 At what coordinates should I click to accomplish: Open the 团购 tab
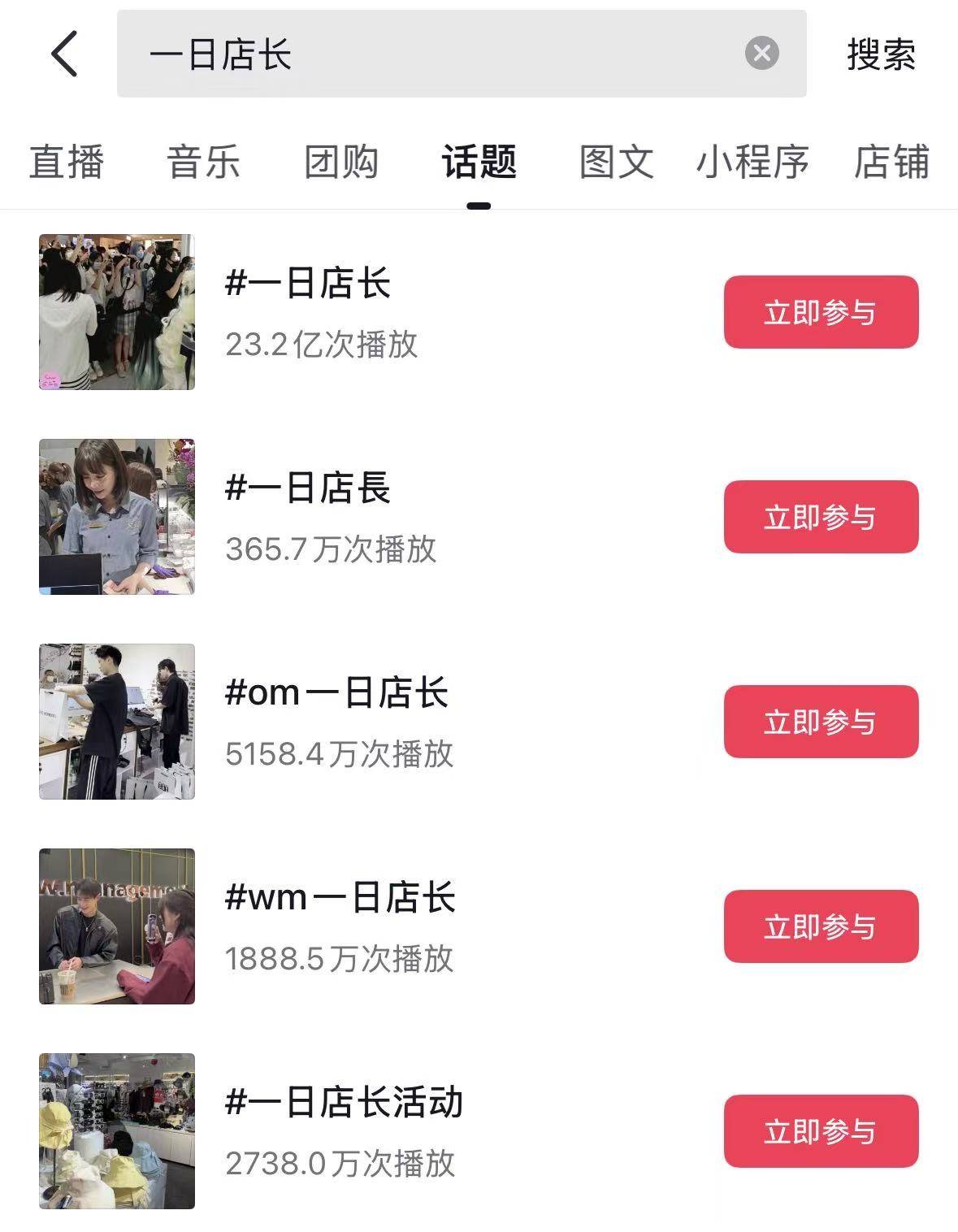tap(341, 162)
